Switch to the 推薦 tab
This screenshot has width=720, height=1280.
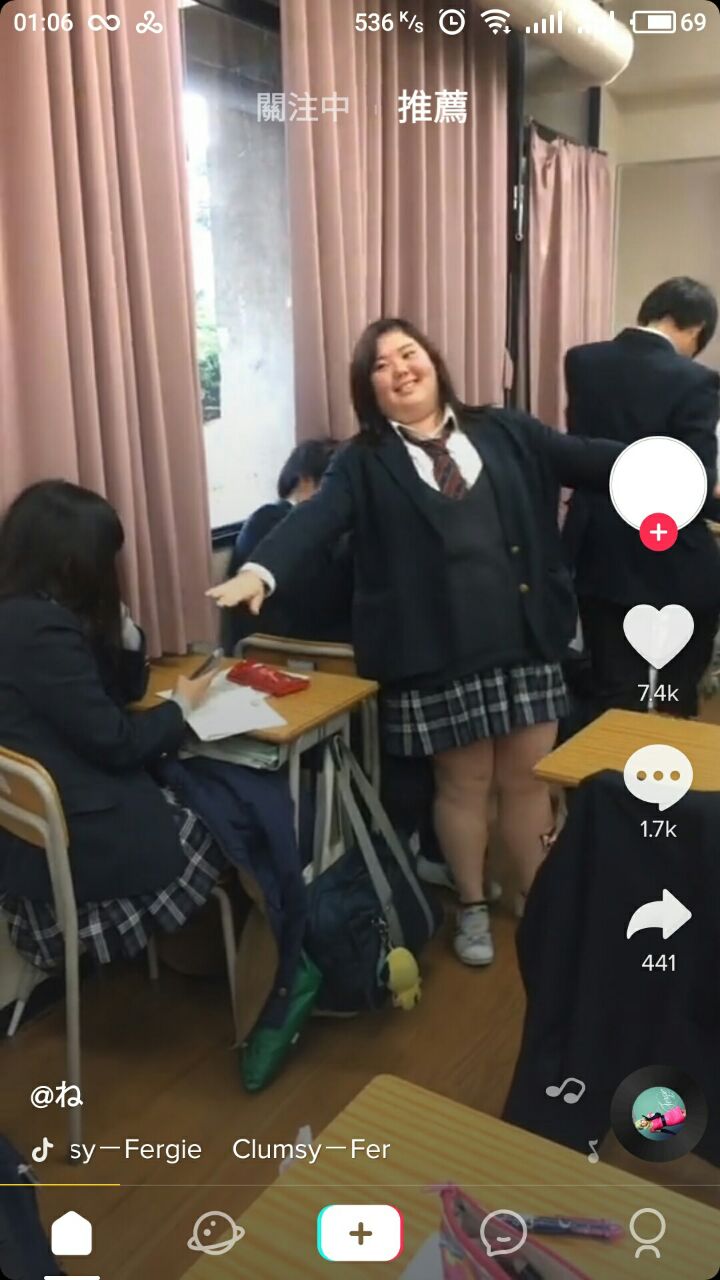click(x=432, y=108)
